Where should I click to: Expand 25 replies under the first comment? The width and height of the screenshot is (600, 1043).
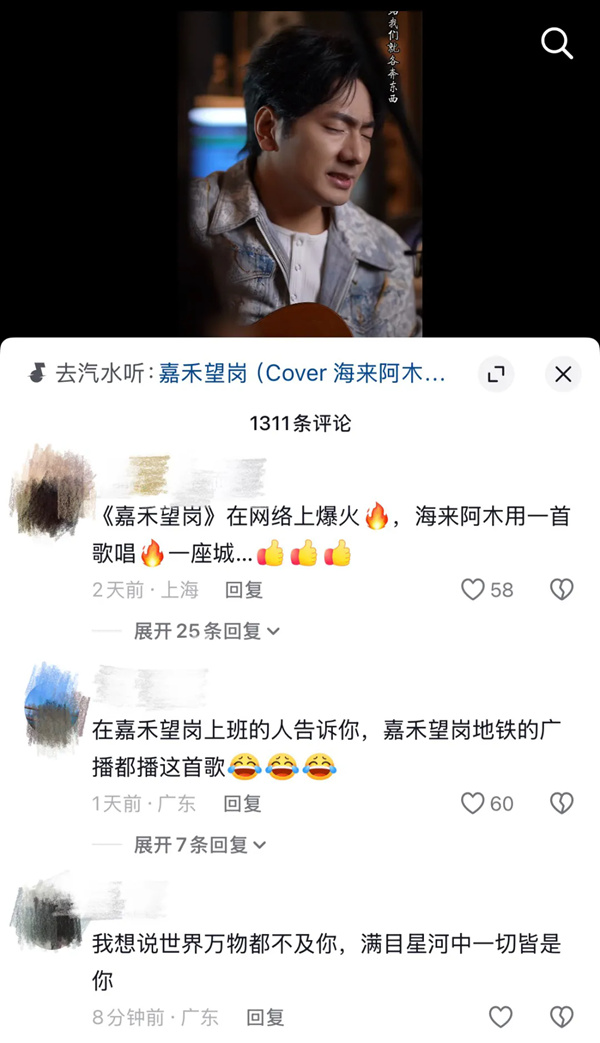click(205, 631)
